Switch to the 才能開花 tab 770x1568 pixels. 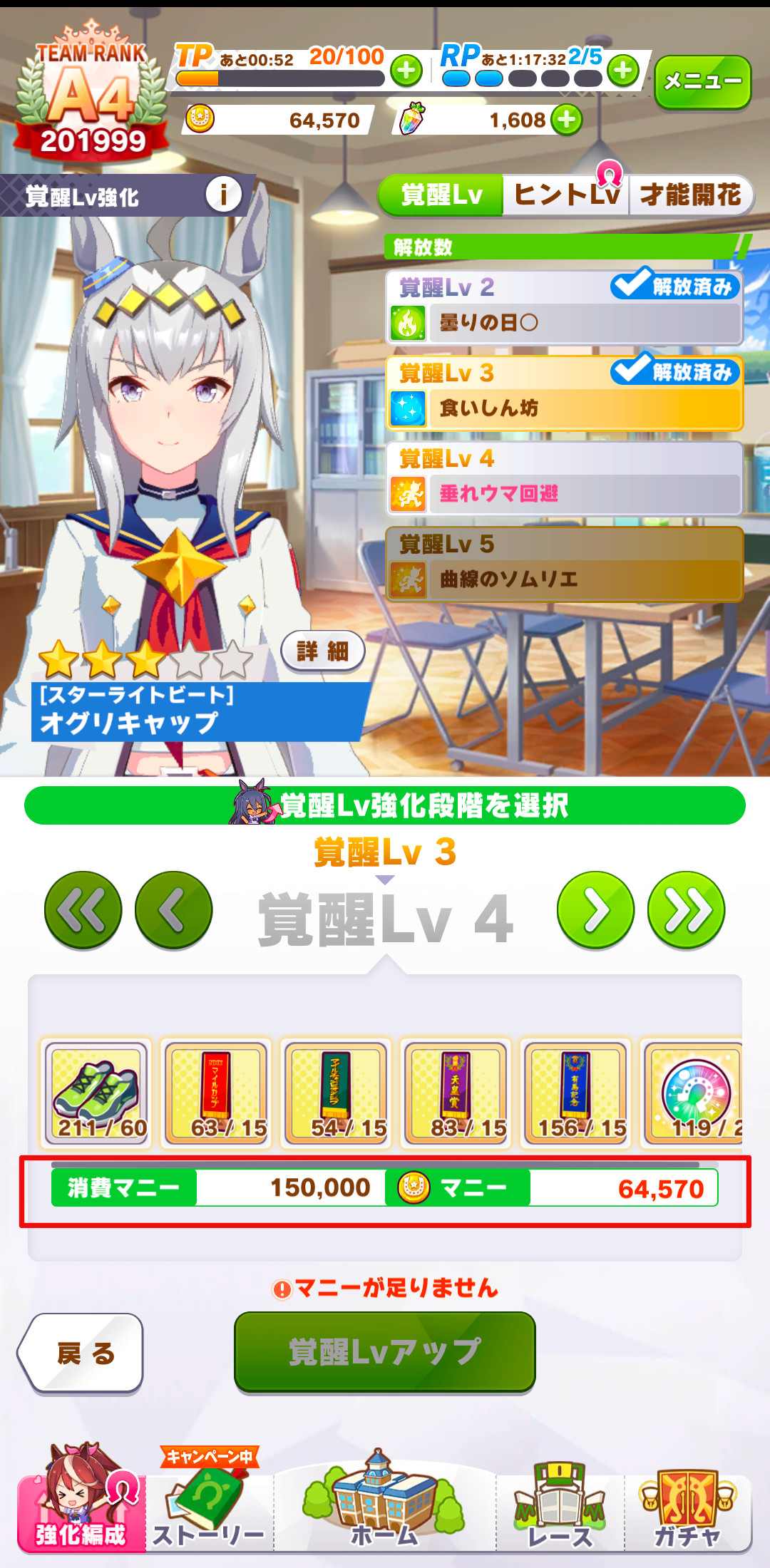pos(689,195)
